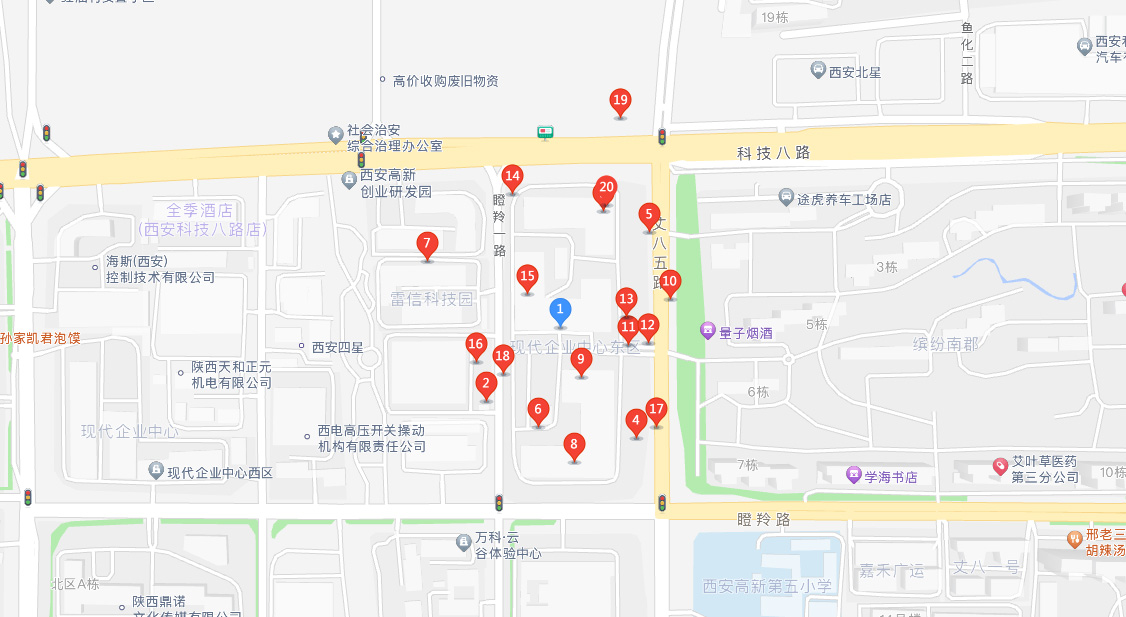The image size is (1126, 617).
Task: Select the blue map marker numbered 1
Action: click(x=561, y=310)
